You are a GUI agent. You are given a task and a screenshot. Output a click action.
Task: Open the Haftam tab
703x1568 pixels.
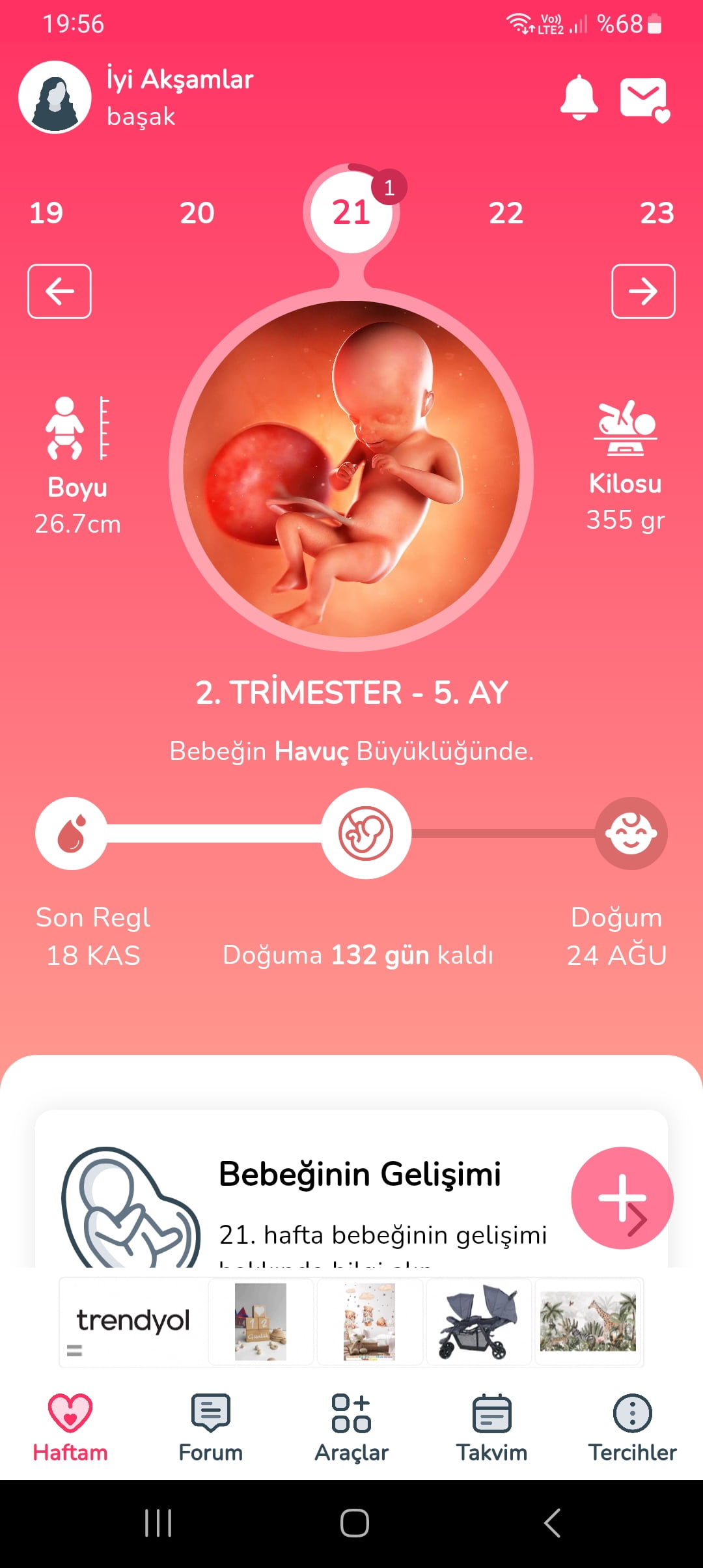[70, 1427]
